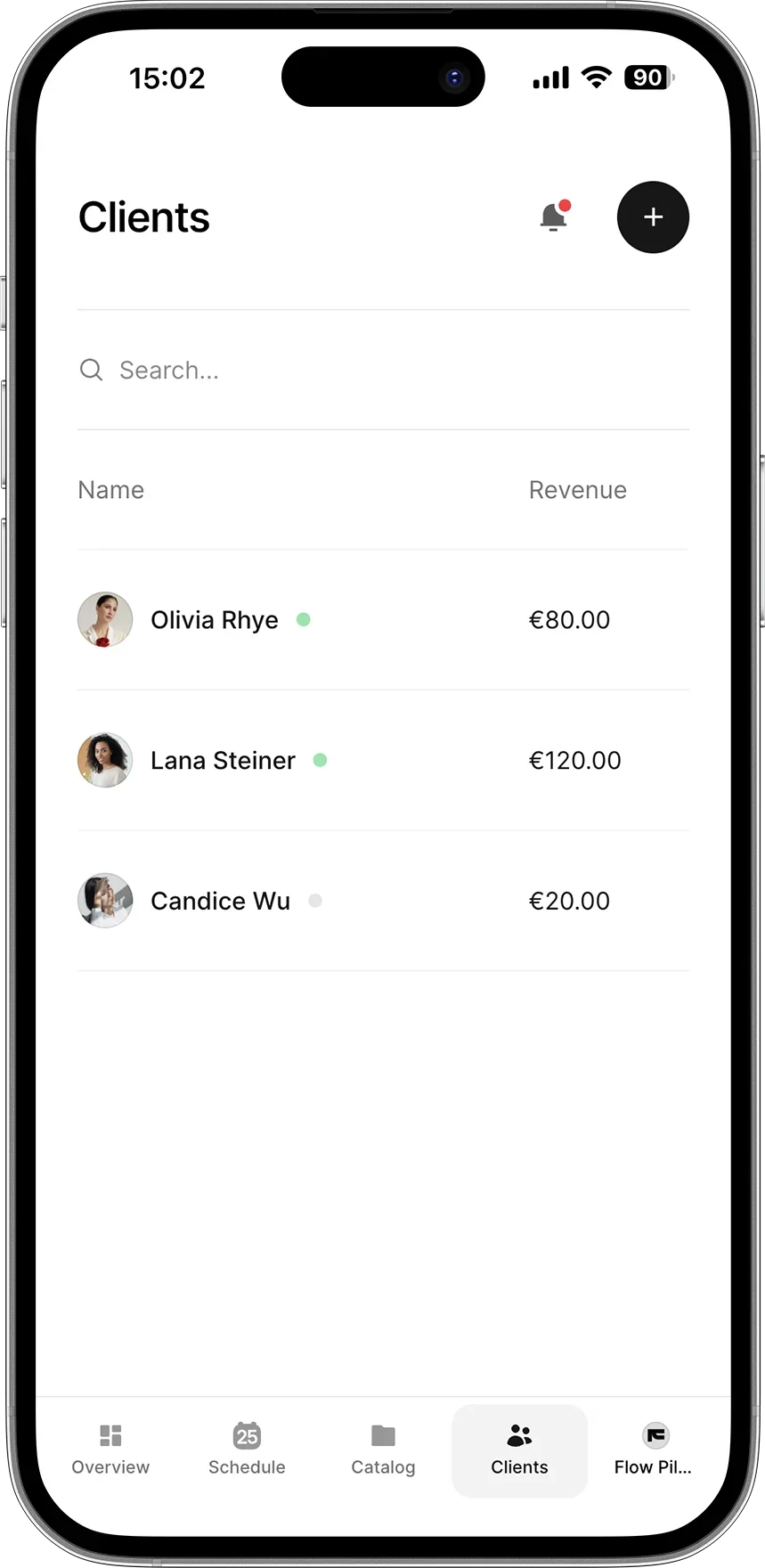Toggle Lana Steiner's active status indicator
This screenshot has height=1568, width=765.
click(321, 760)
